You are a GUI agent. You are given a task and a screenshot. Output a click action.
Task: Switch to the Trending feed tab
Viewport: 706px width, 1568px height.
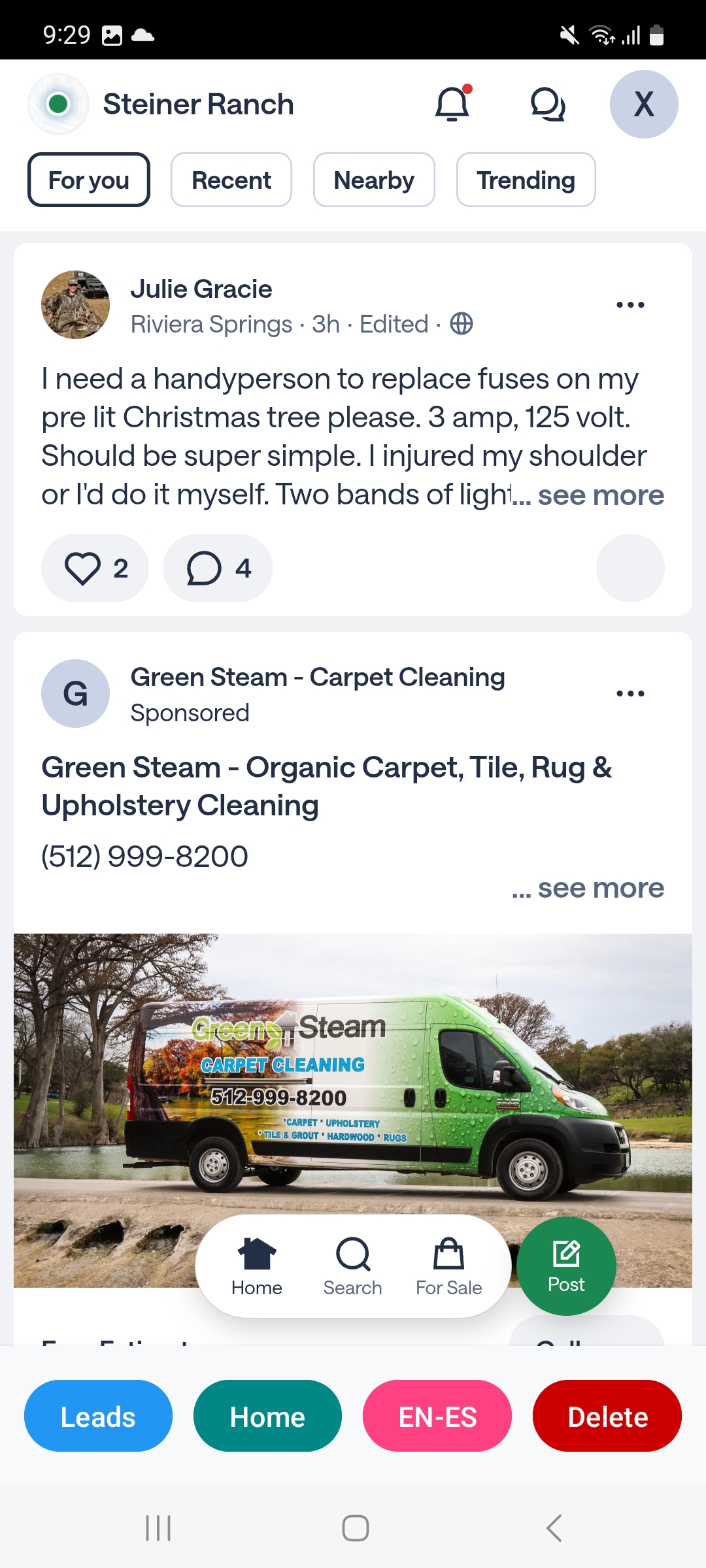pyautogui.click(x=526, y=180)
